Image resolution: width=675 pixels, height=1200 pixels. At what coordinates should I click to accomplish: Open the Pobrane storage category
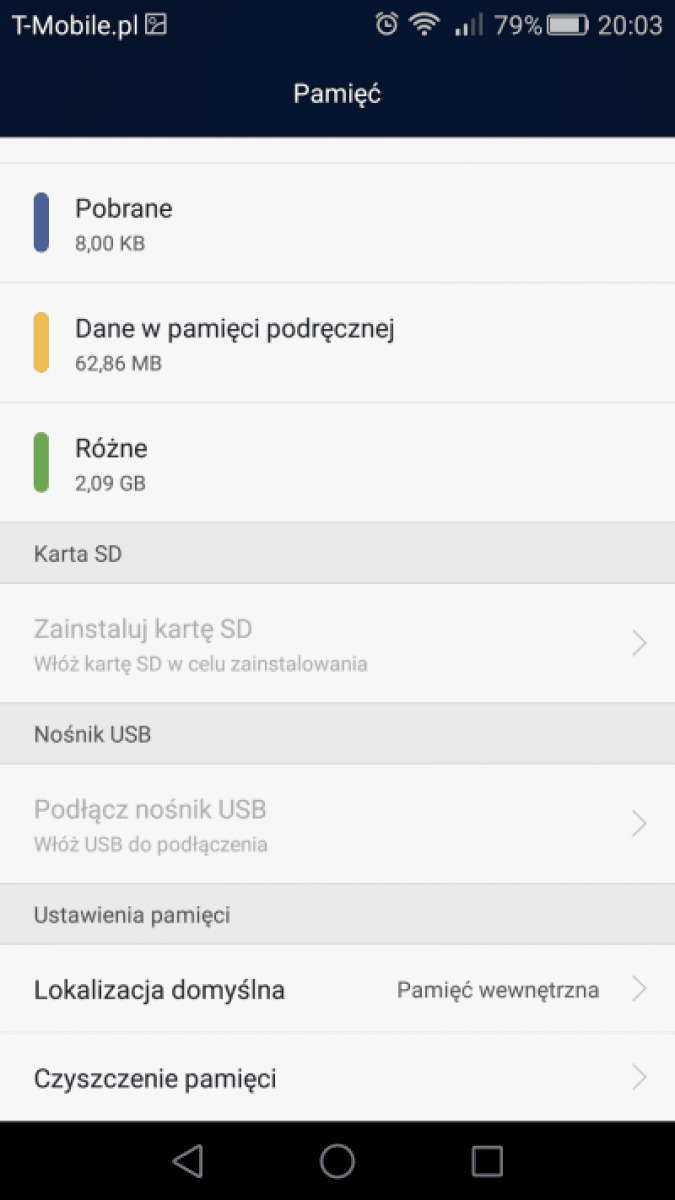click(x=337, y=223)
